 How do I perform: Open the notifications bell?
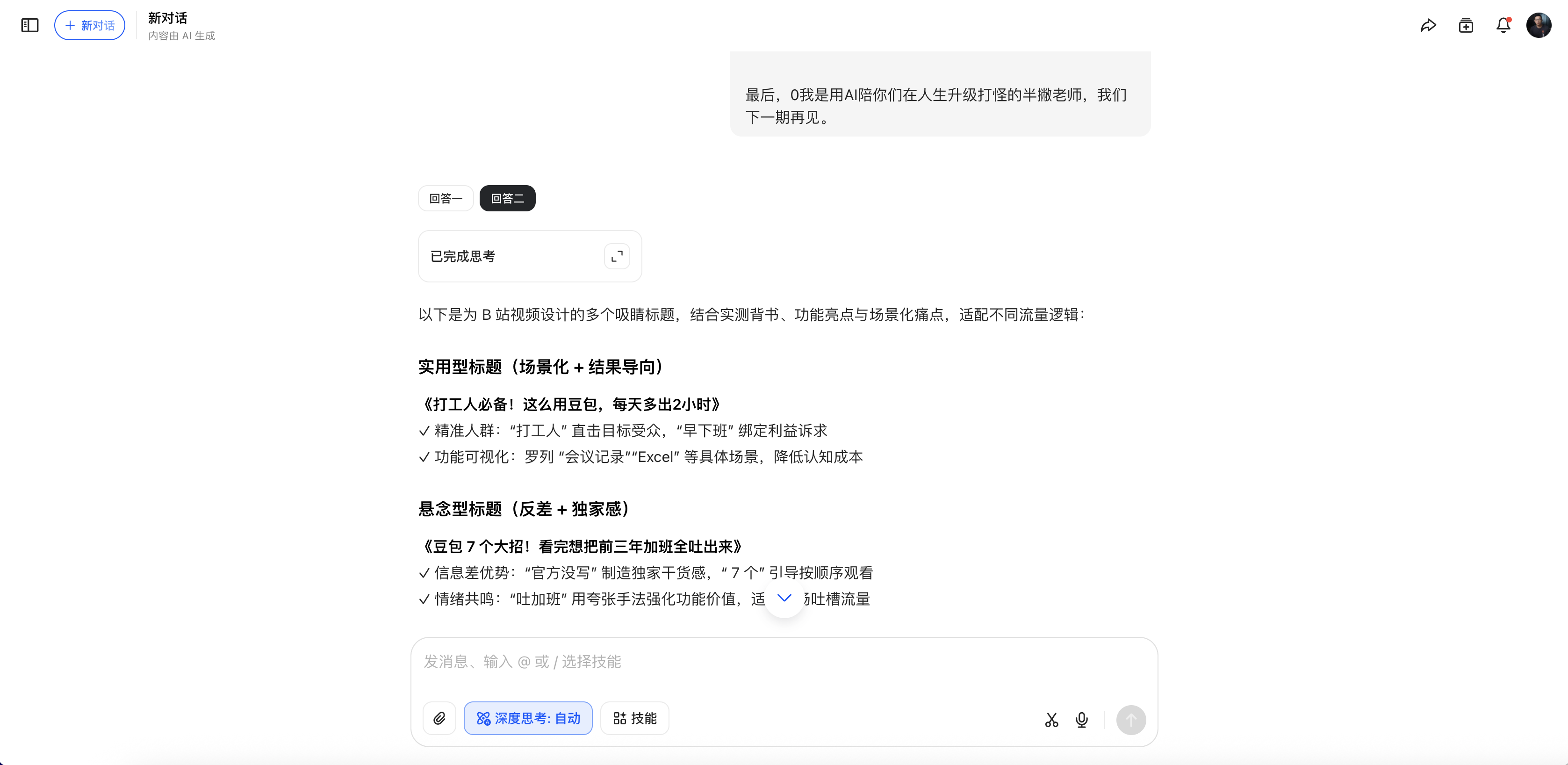[x=1503, y=25]
